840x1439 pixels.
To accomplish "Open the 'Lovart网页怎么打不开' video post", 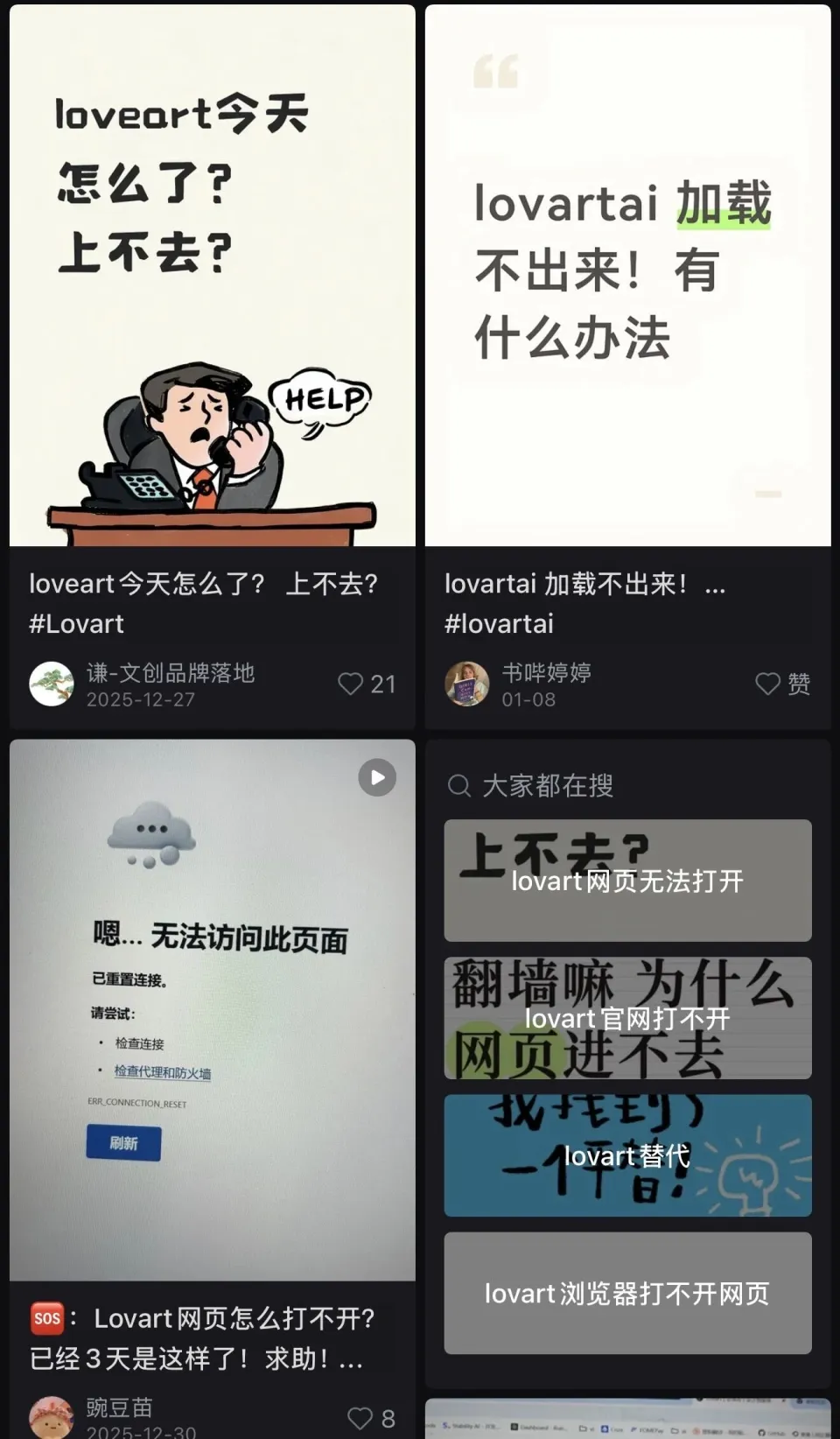I will (212, 1009).
